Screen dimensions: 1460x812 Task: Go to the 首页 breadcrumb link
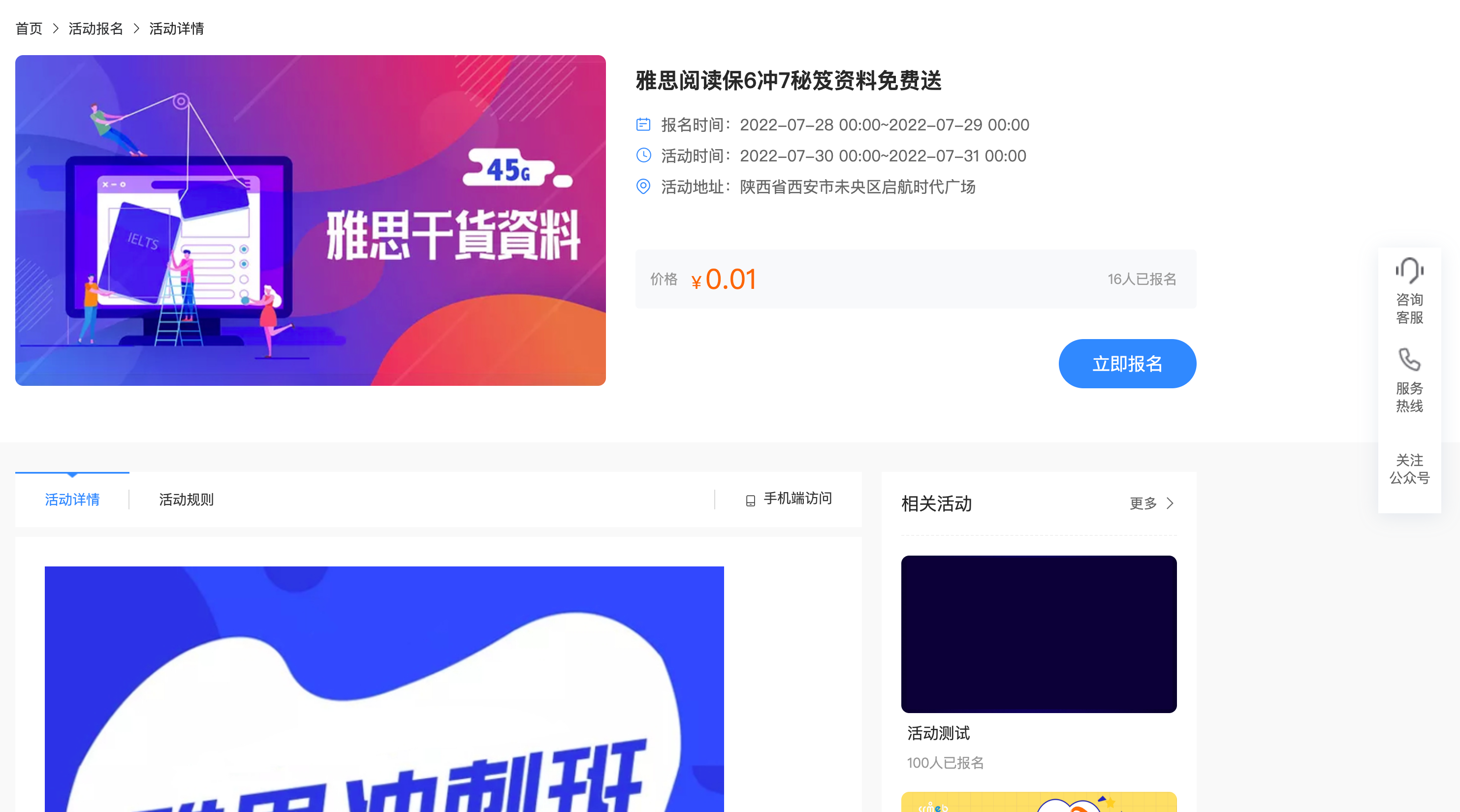(29, 29)
